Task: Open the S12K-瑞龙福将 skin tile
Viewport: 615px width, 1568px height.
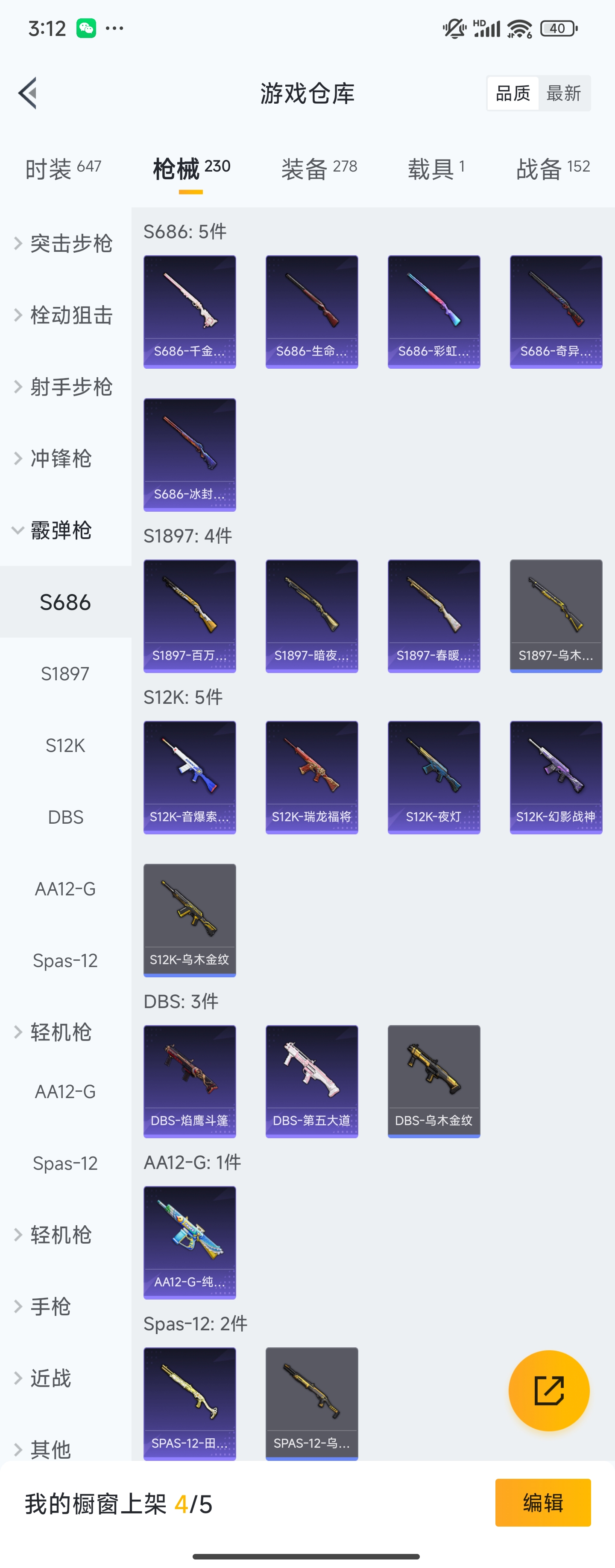Action: tap(312, 777)
